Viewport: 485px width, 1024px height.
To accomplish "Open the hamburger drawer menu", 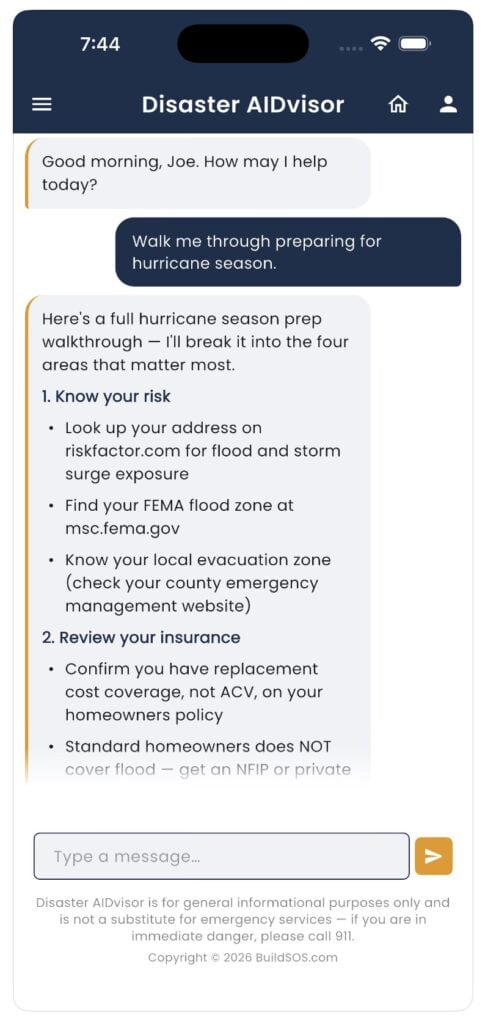I will pos(42,104).
